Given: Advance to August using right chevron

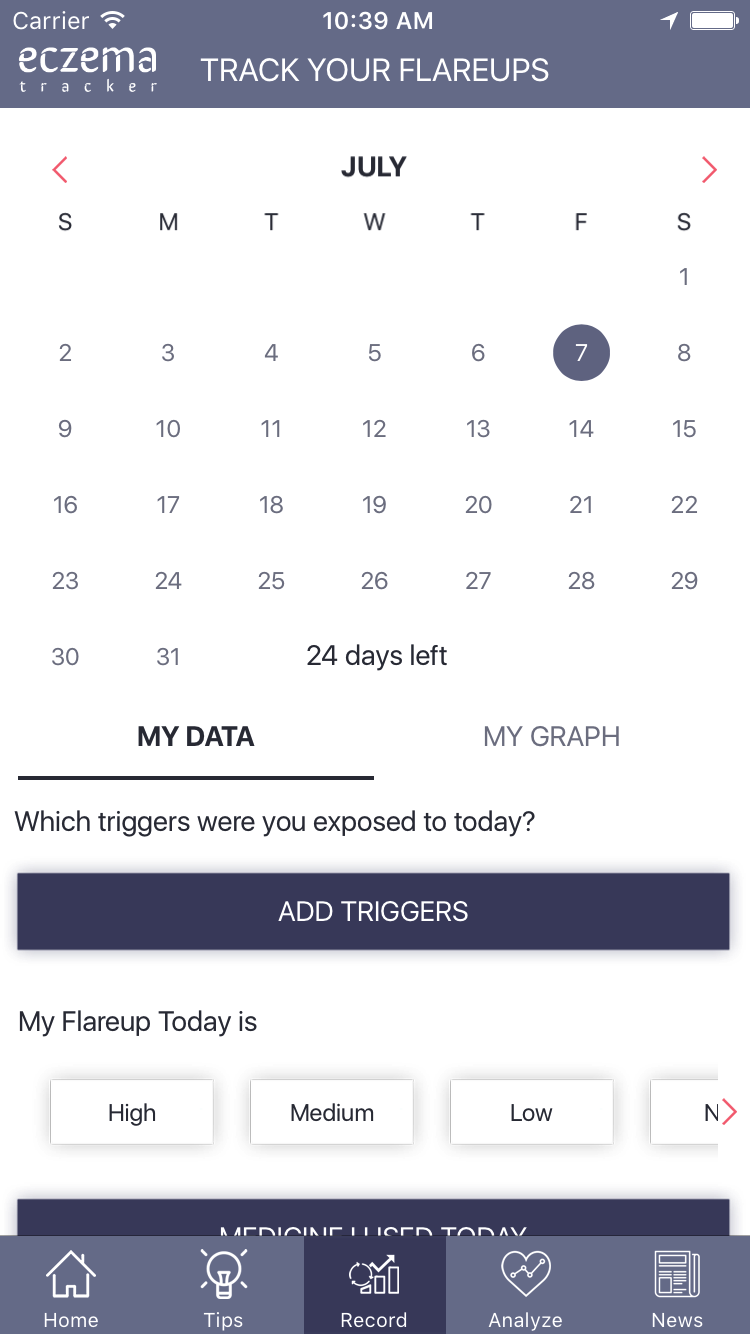Looking at the screenshot, I should (709, 169).
